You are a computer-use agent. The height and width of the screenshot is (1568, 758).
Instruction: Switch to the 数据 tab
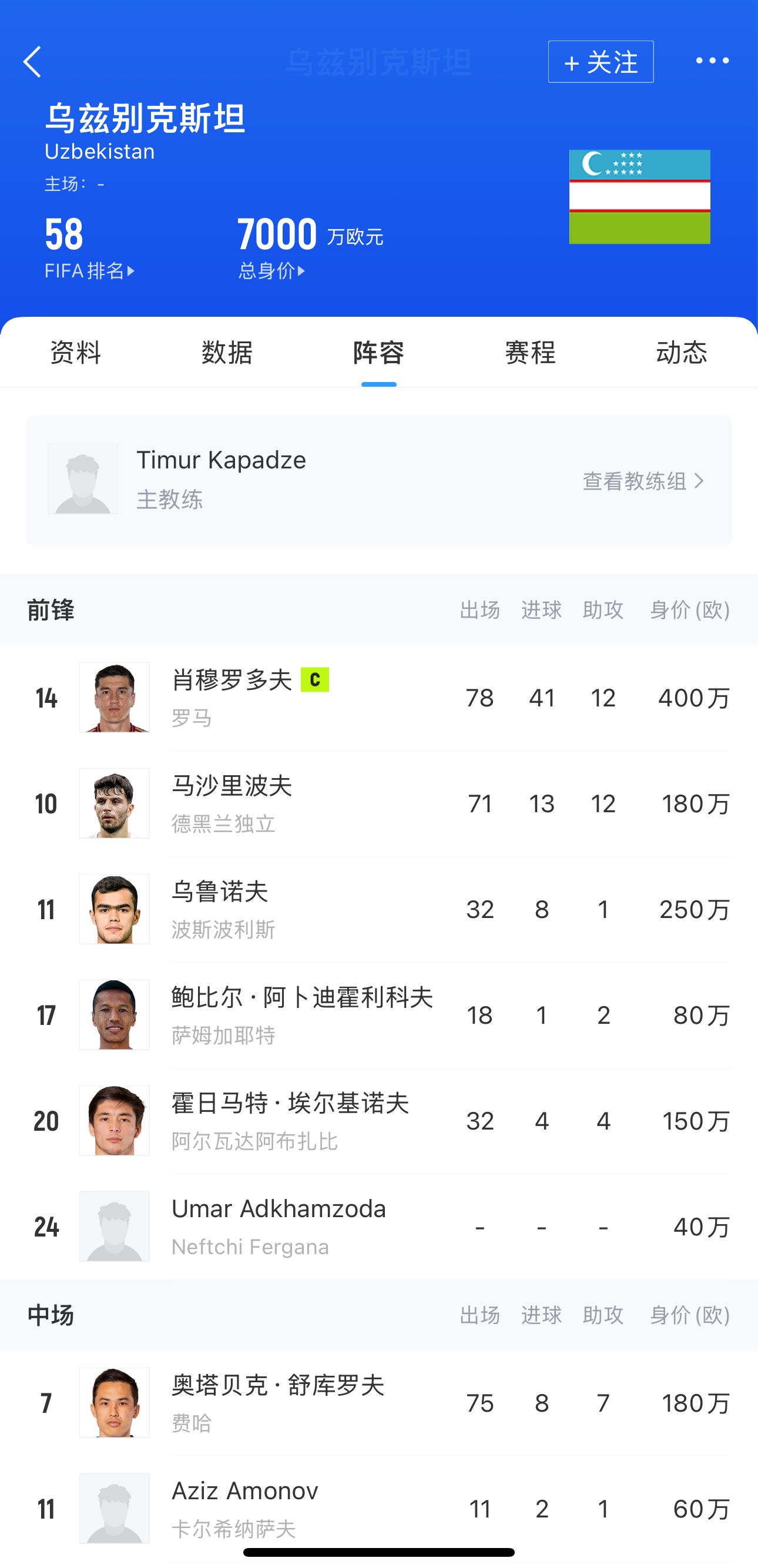coord(227,353)
